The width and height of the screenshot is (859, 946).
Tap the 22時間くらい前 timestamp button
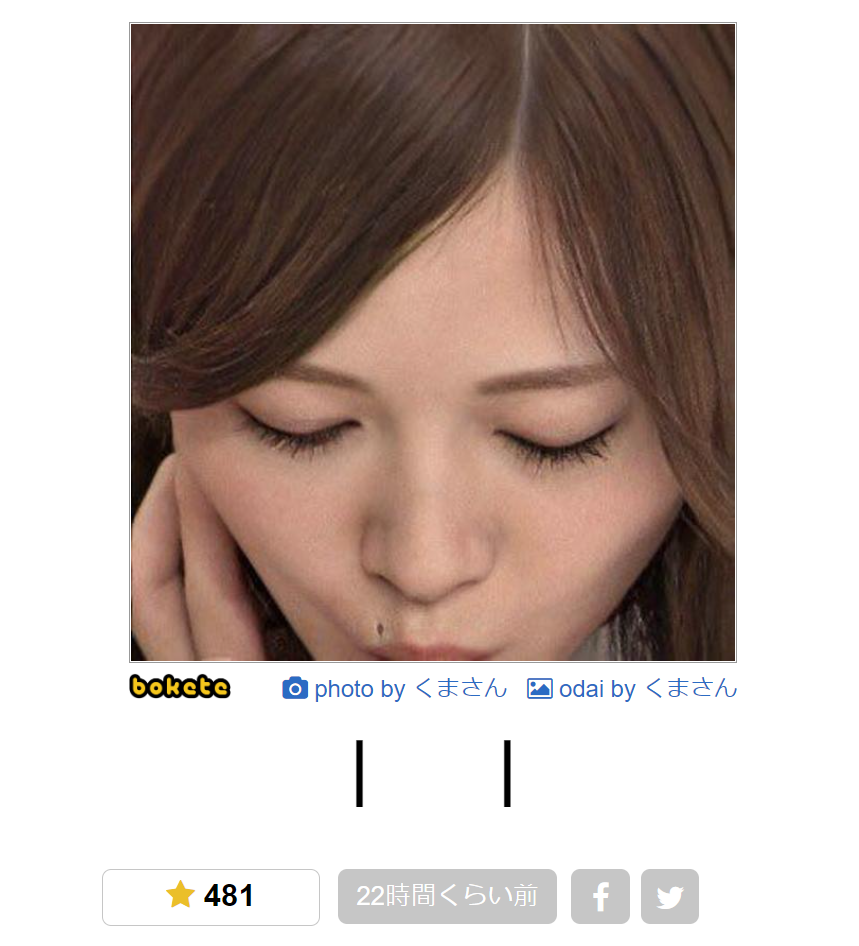[x=447, y=896]
